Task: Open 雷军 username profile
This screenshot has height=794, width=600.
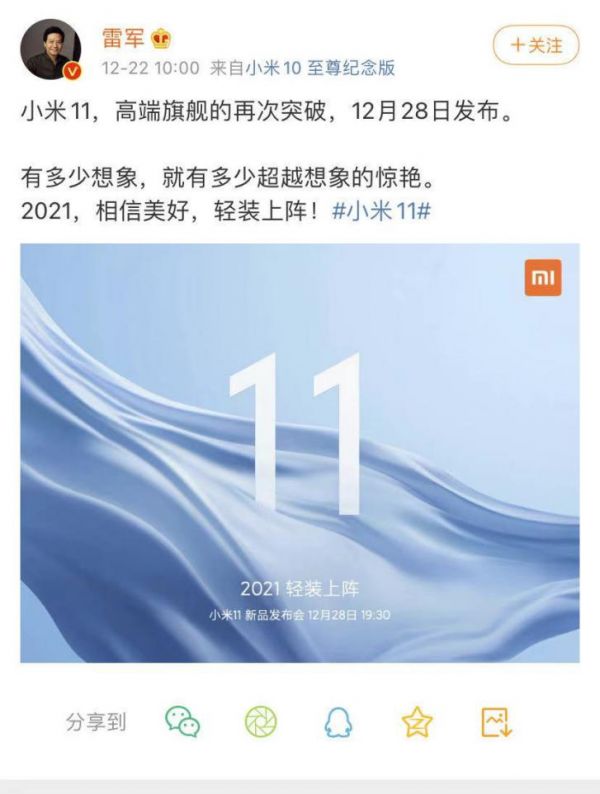Action: click(x=124, y=38)
